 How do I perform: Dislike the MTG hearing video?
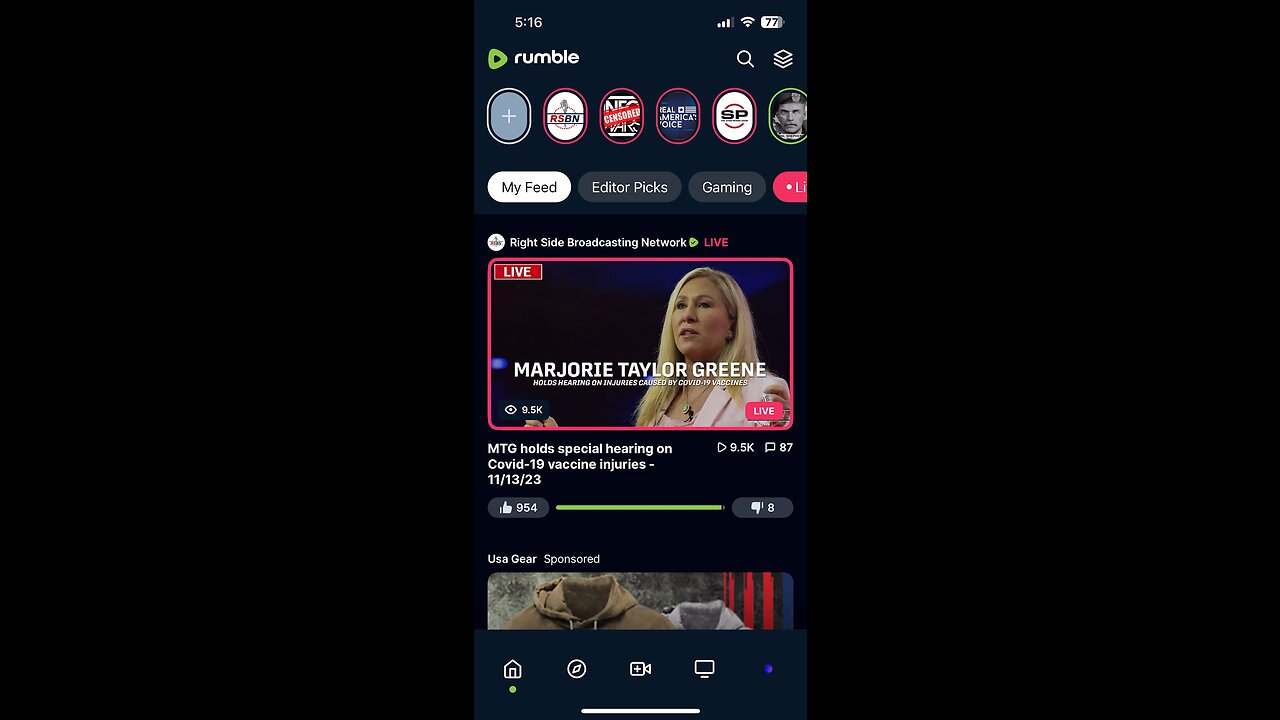coord(762,508)
